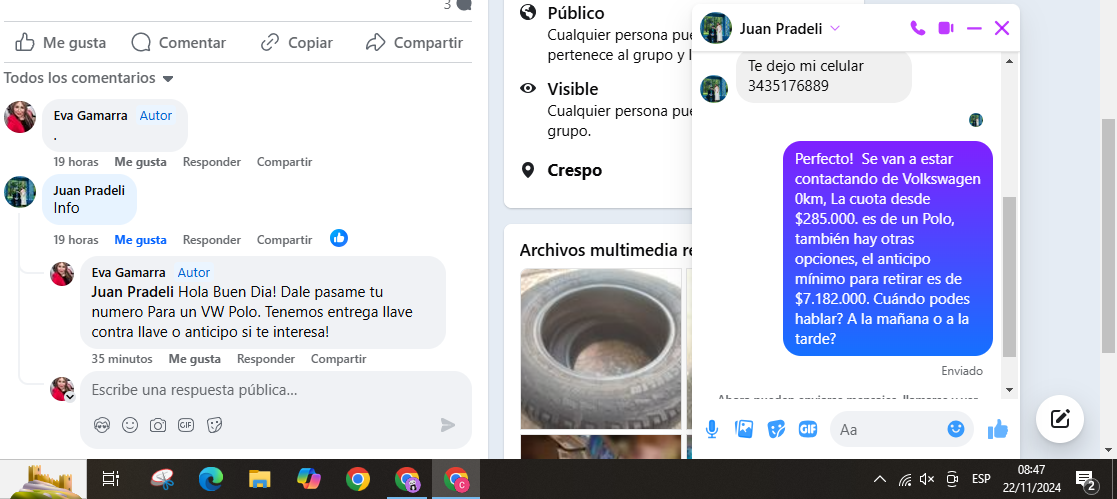Like the post with the Me gusta button
1117x499 pixels.
pos(61,43)
